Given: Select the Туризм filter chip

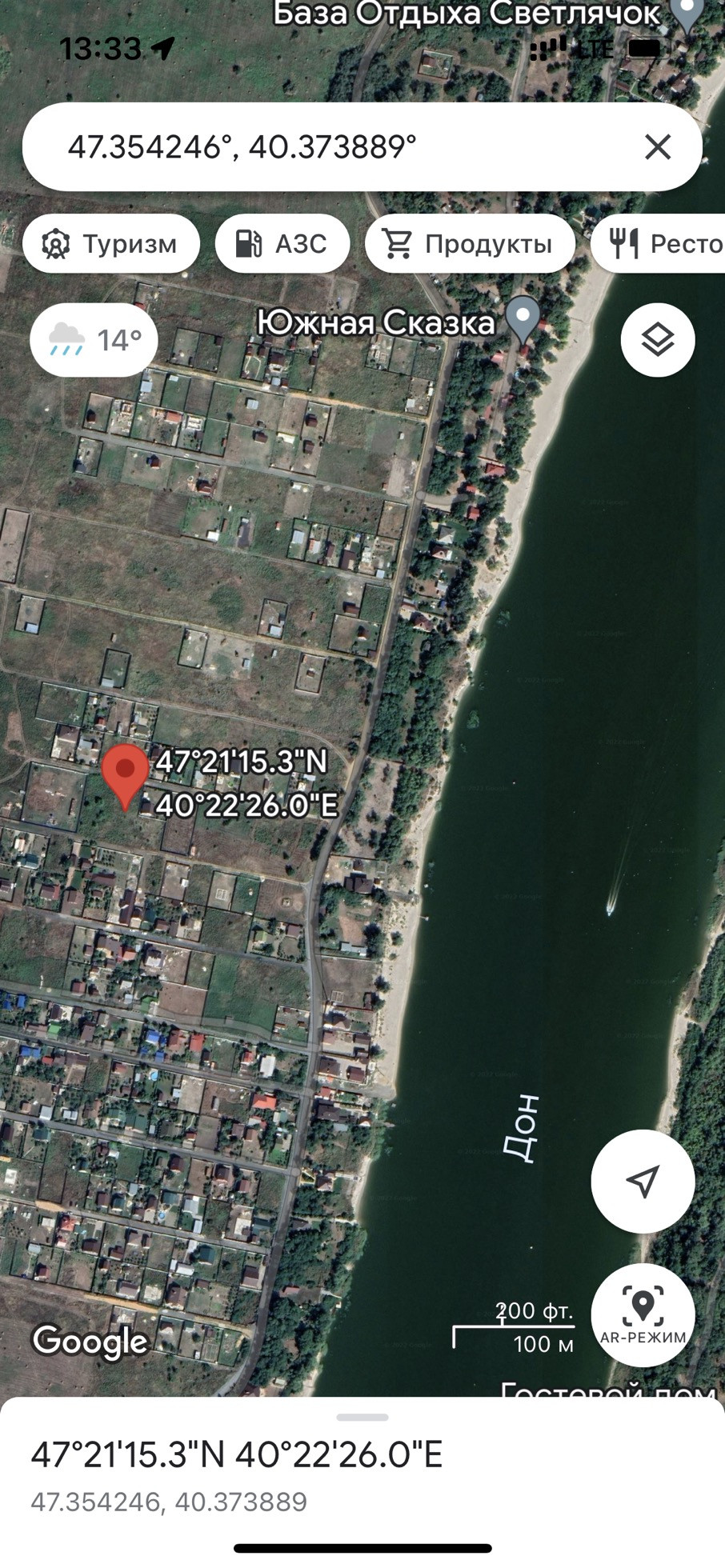Looking at the screenshot, I should pos(111,243).
